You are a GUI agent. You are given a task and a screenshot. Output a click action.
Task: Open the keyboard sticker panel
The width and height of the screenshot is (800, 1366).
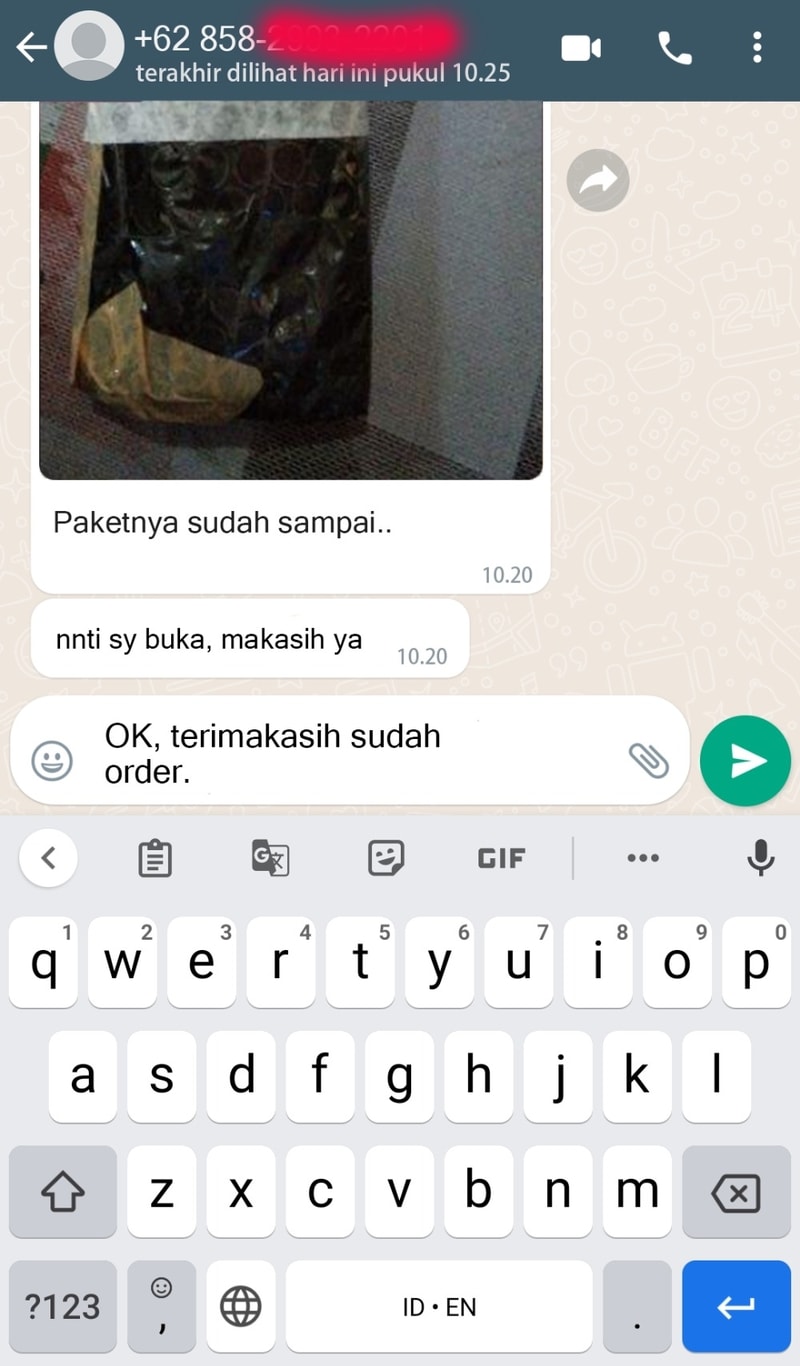tap(386, 858)
